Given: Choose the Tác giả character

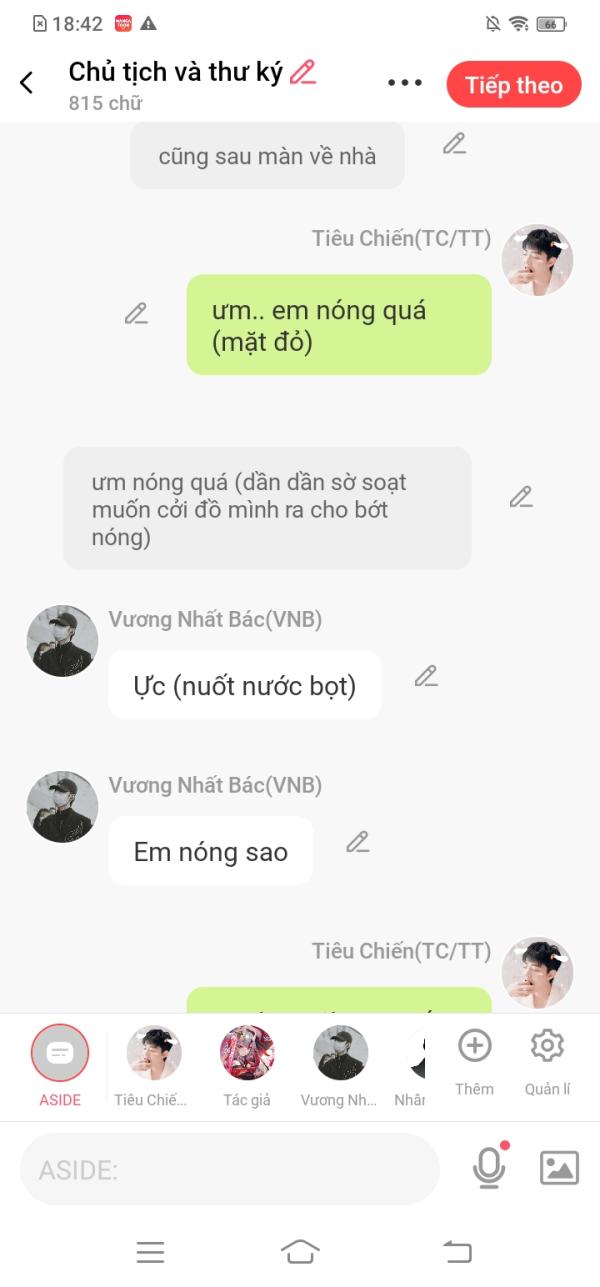Looking at the screenshot, I should (247, 1053).
